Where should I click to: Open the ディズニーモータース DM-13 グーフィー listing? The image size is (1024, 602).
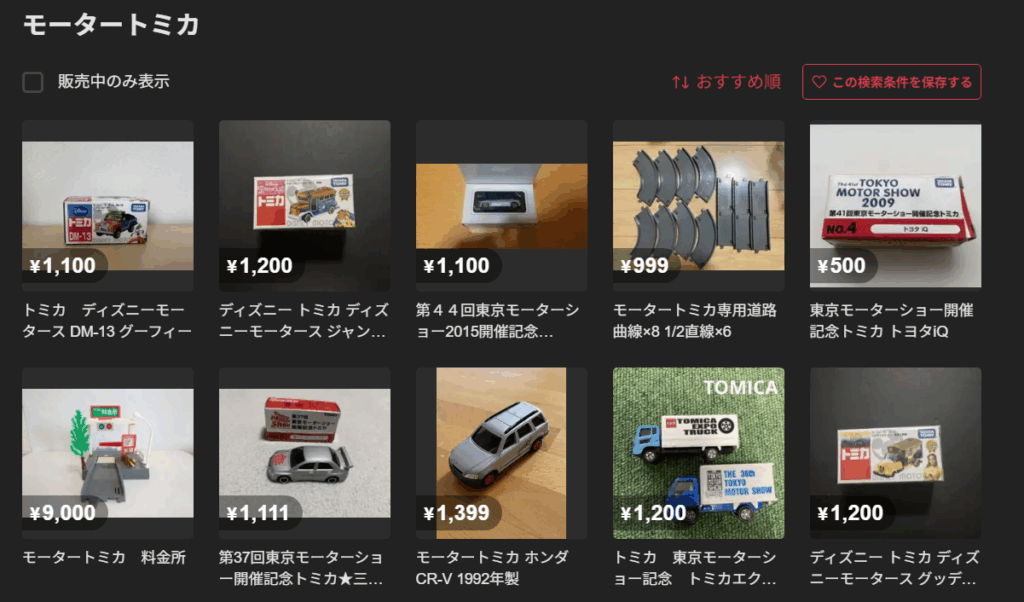tap(108, 206)
